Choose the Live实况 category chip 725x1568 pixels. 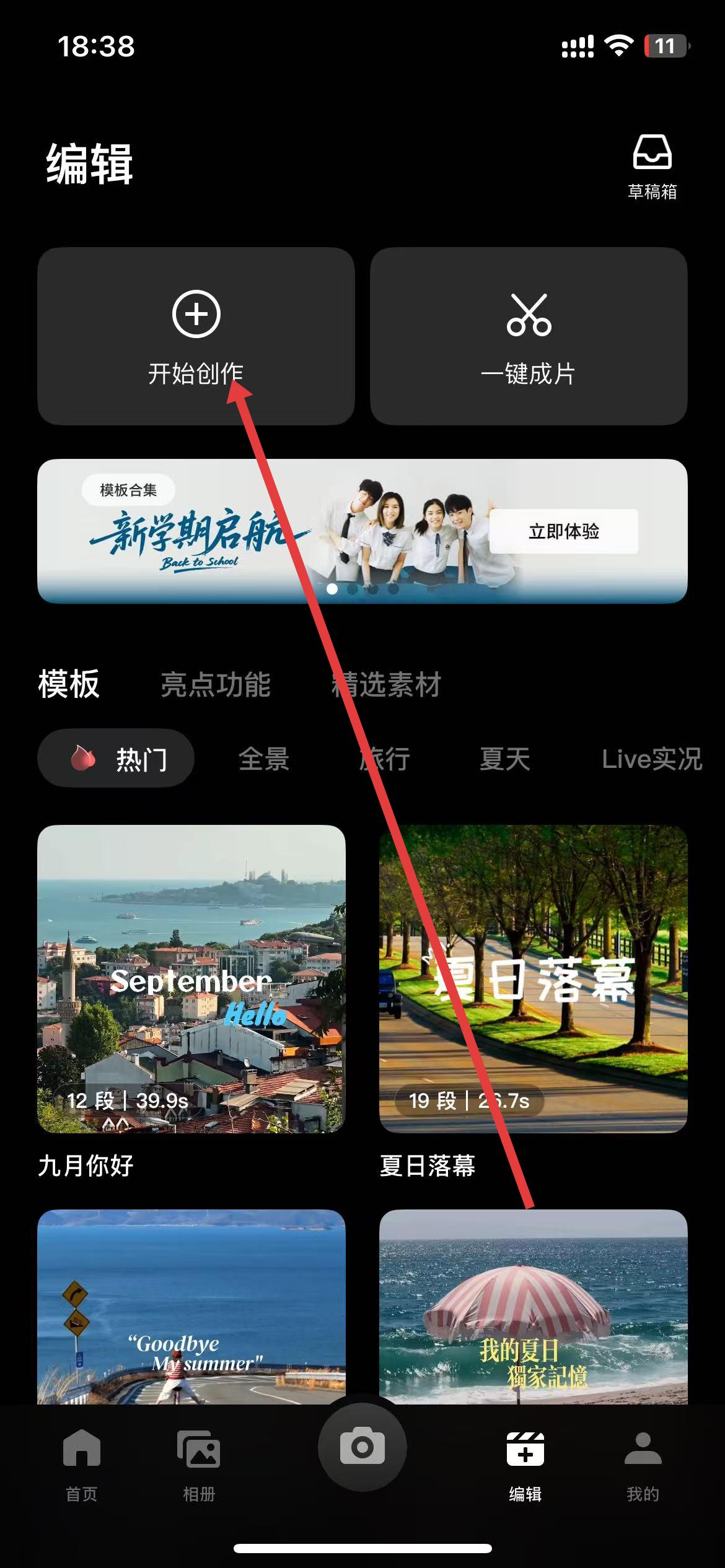(651, 759)
